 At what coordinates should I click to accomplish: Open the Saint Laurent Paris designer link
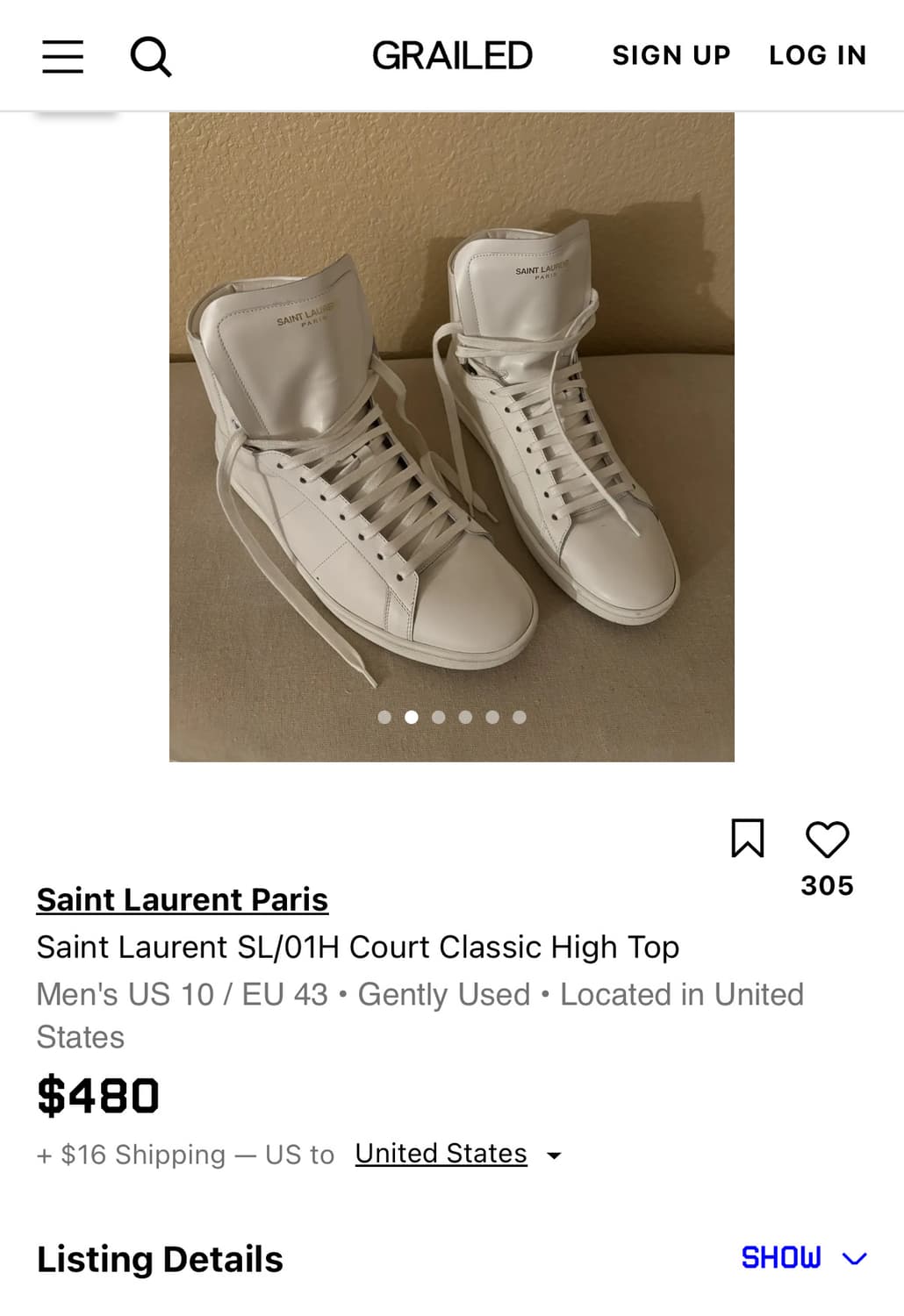pyautogui.click(x=183, y=899)
